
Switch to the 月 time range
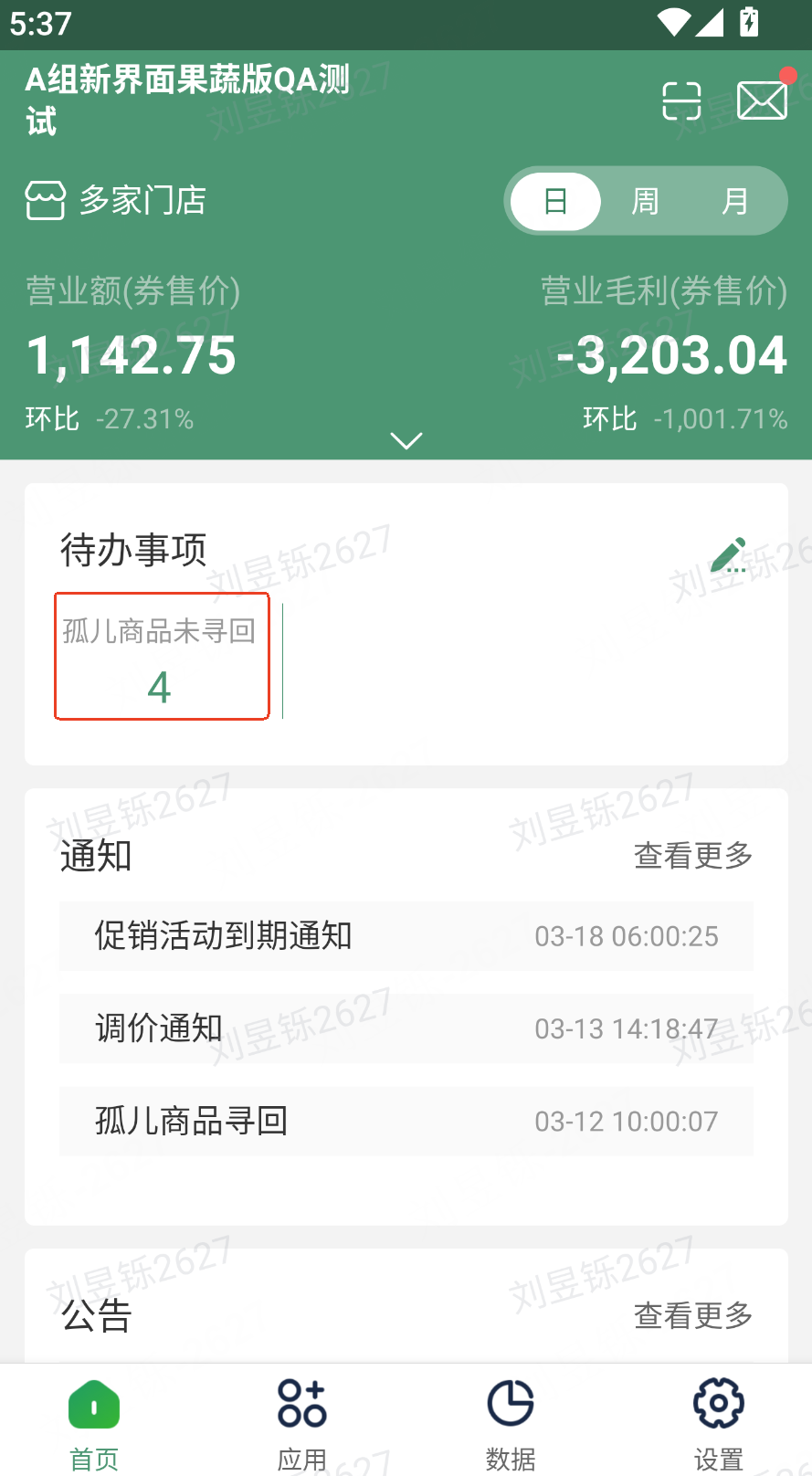click(734, 201)
